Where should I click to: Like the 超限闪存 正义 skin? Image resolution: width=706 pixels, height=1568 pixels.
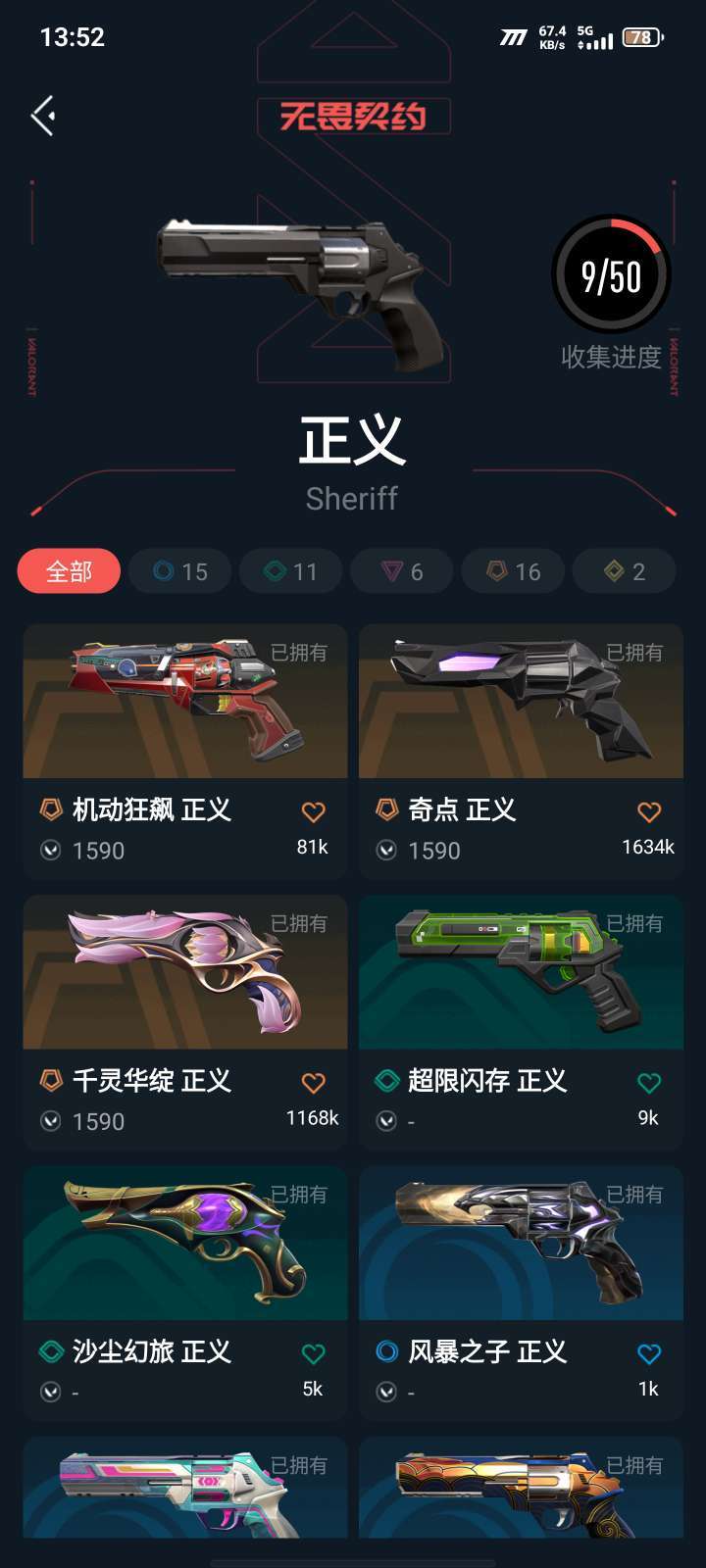pyautogui.click(x=648, y=1083)
